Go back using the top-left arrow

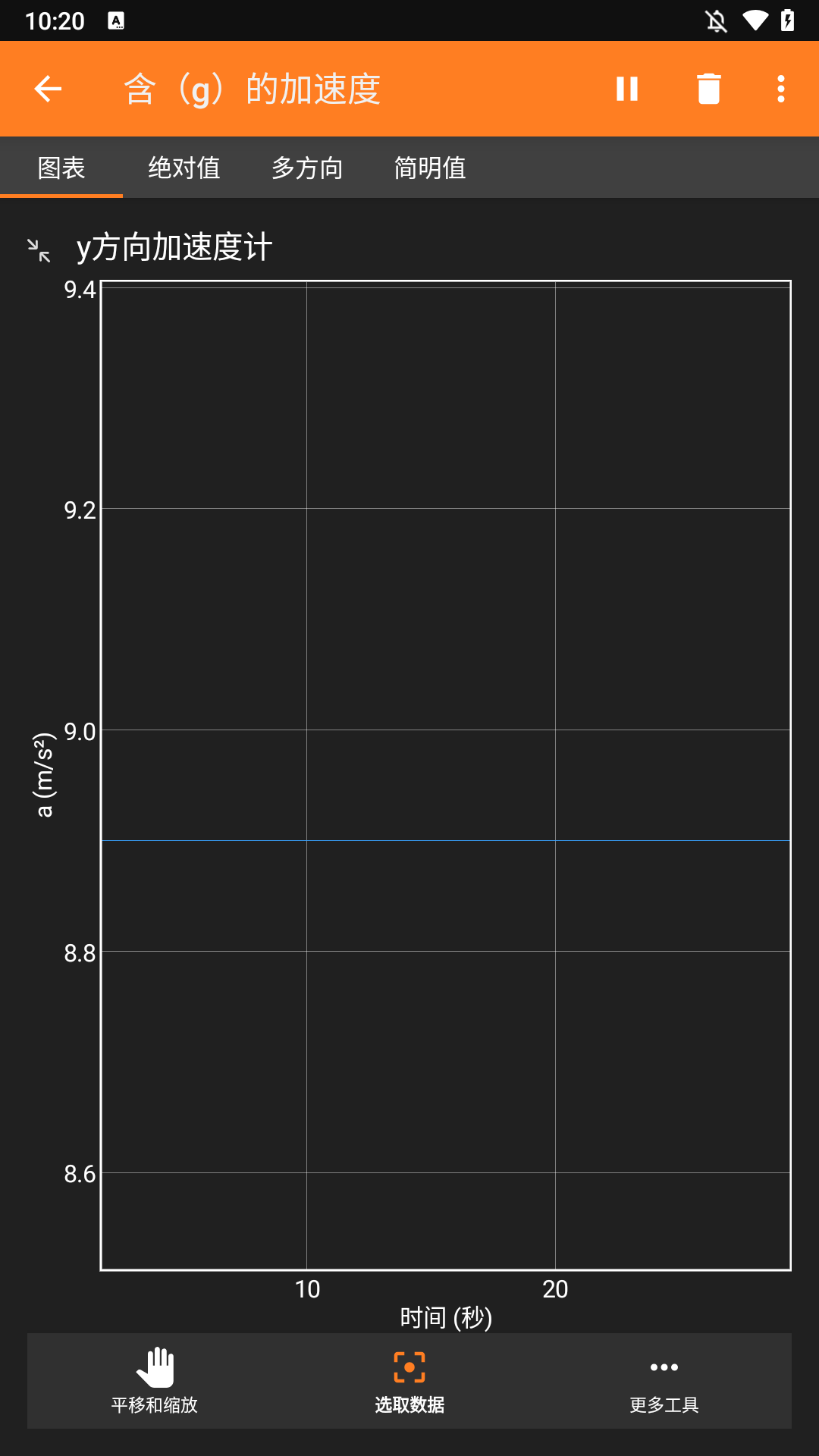coord(48,89)
